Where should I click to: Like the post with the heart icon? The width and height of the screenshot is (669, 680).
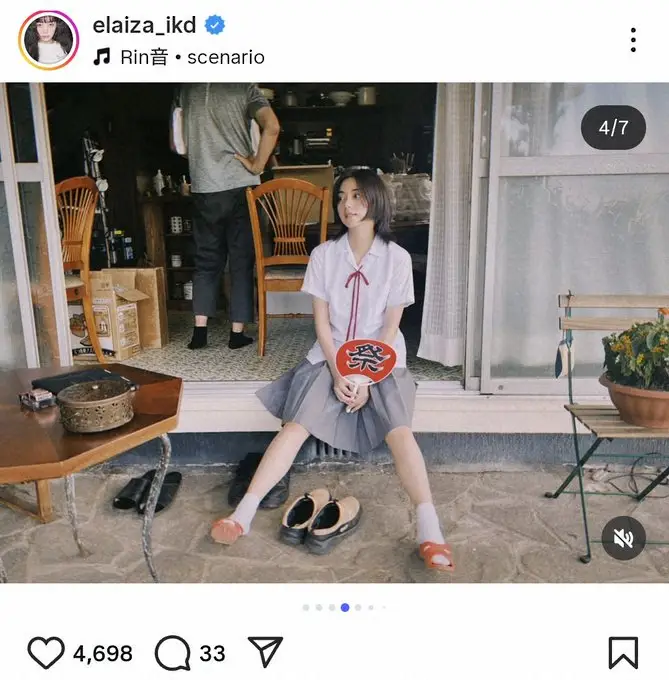[x=45, y=653]
